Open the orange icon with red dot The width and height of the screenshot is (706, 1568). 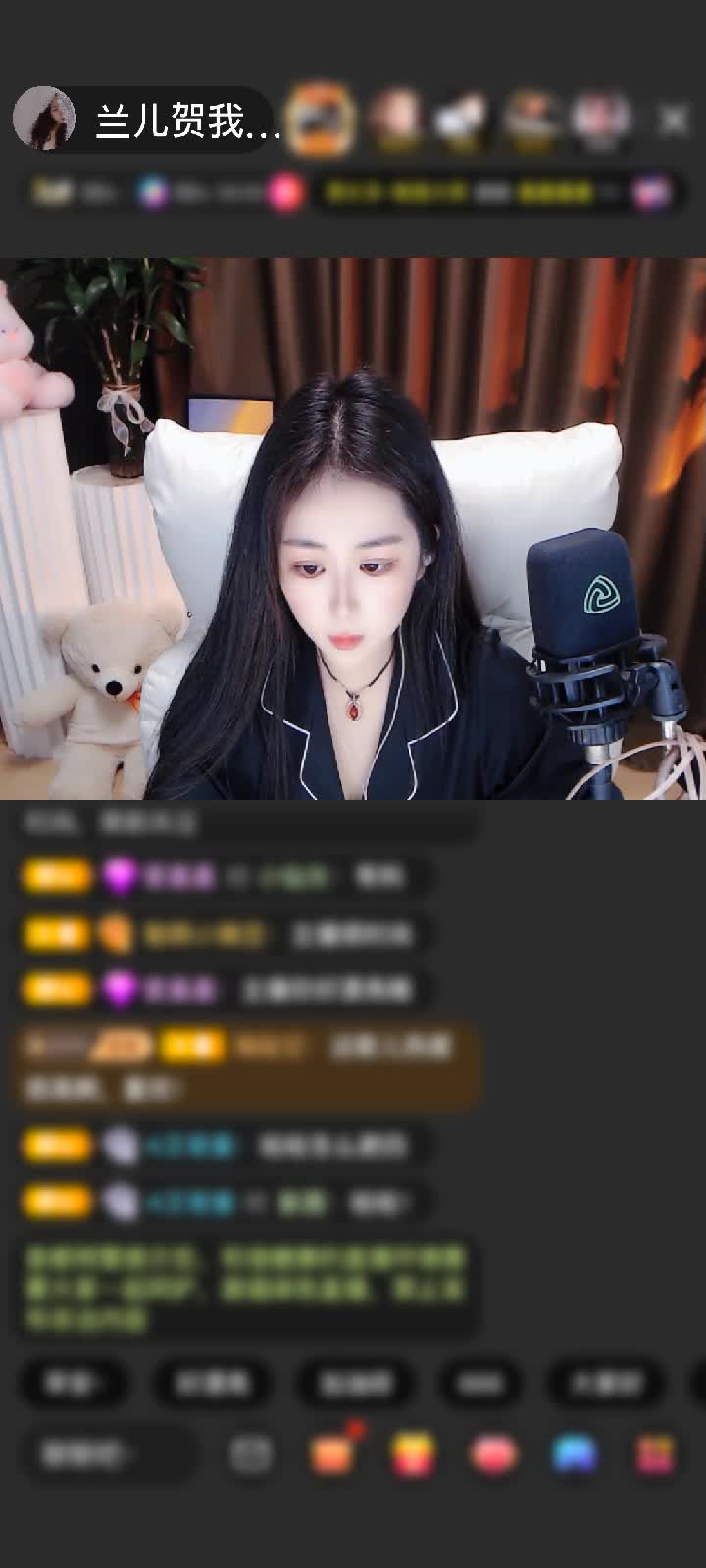[333, 1453]
